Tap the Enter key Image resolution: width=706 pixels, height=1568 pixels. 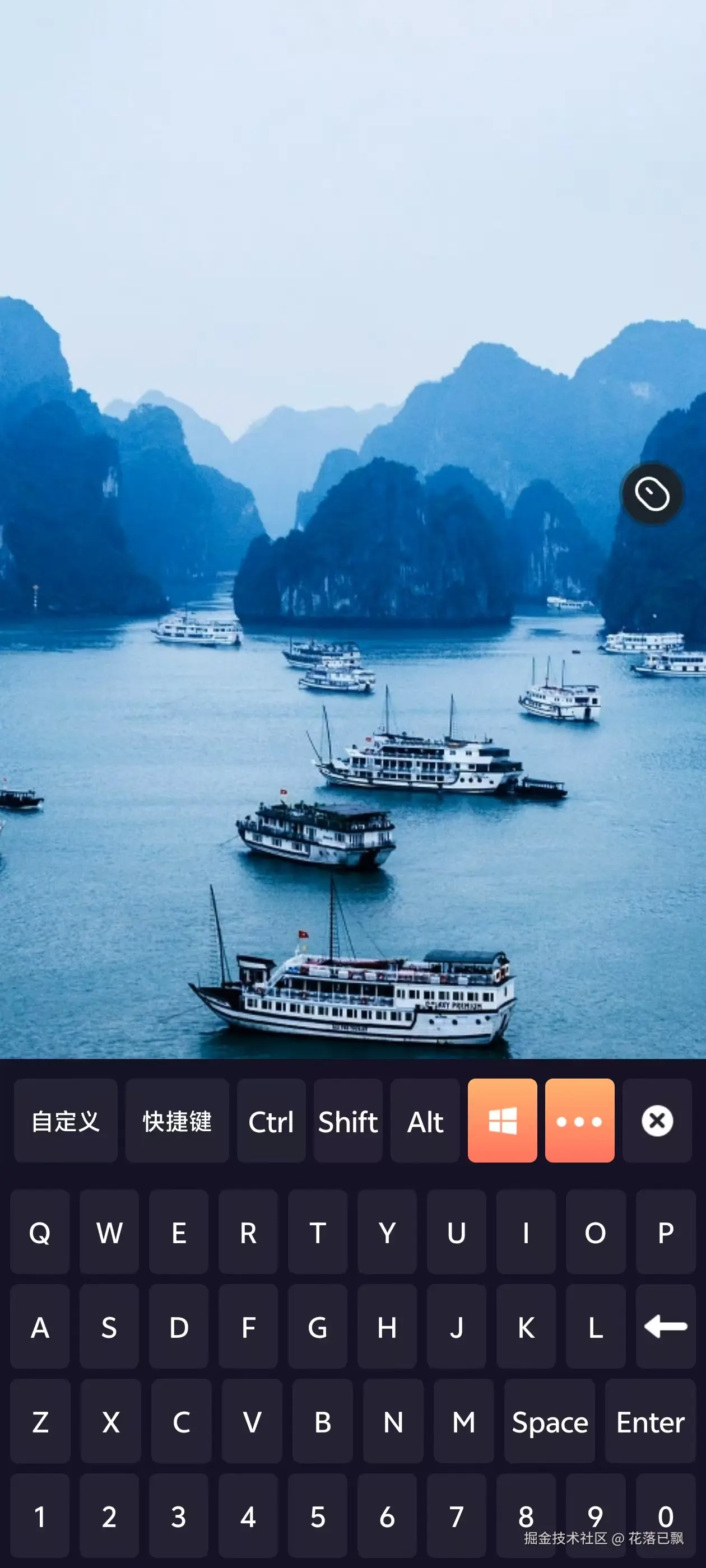click(x=650, y=1422)
